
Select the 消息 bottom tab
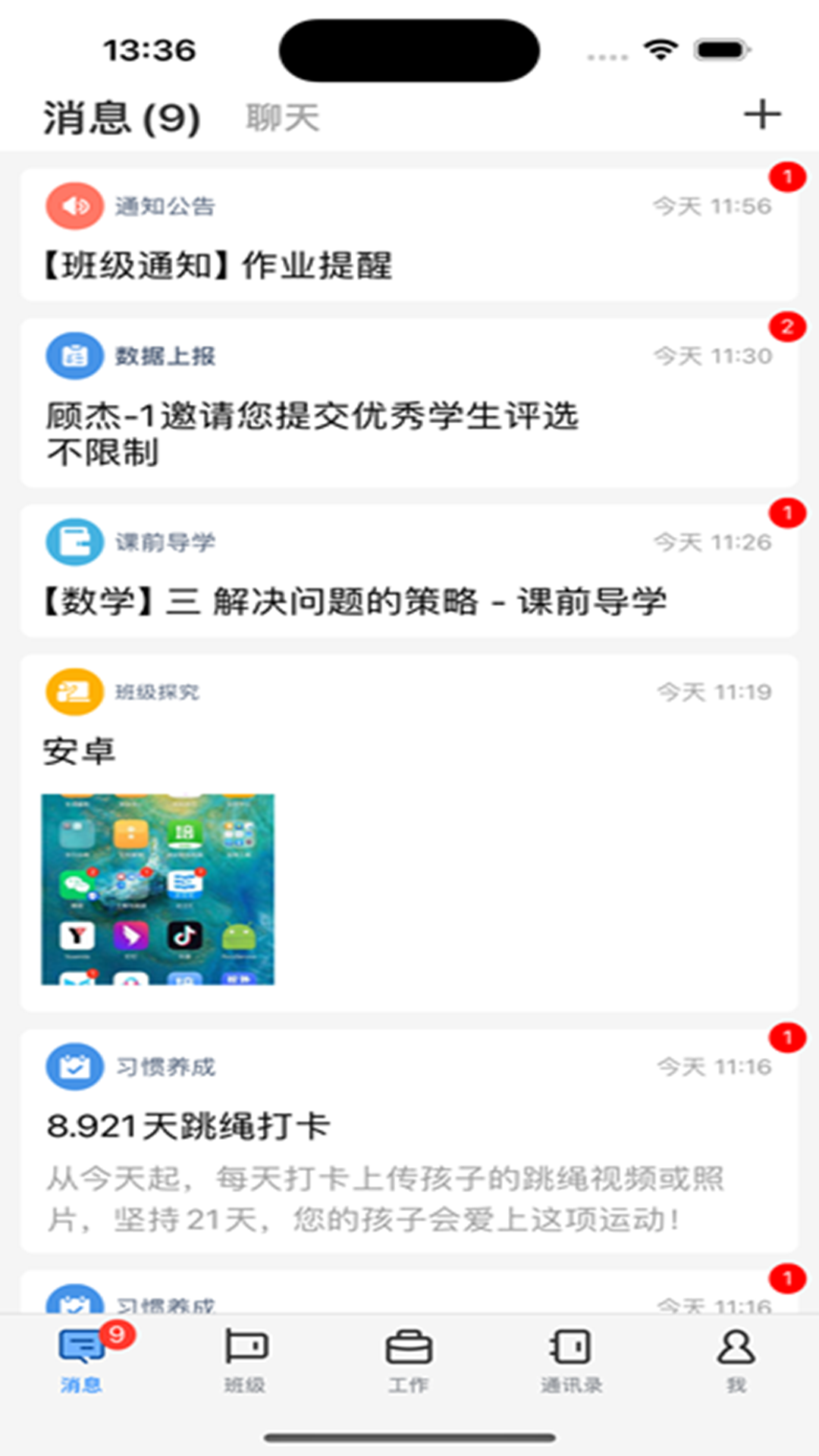point(82,1360)
